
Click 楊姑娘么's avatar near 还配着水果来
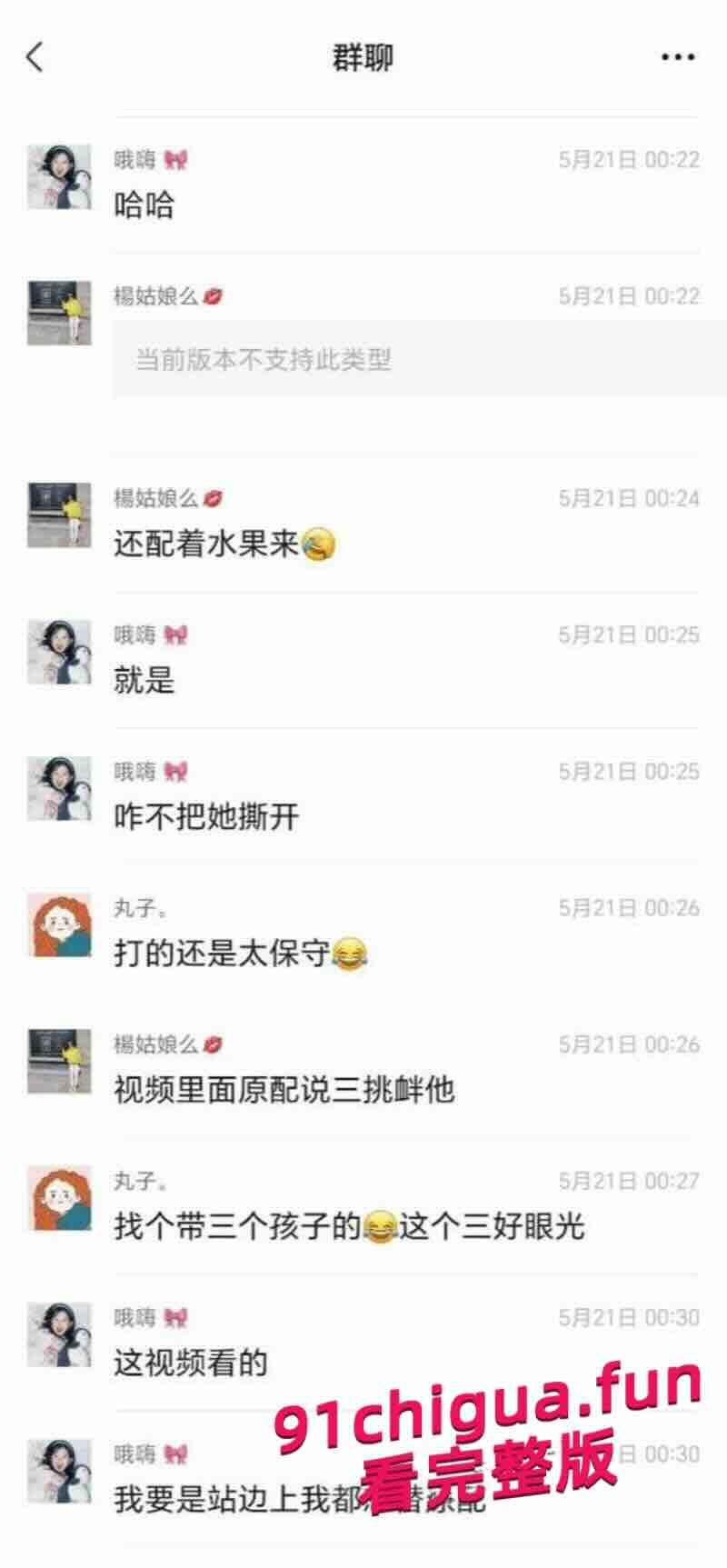pos(58,514)
